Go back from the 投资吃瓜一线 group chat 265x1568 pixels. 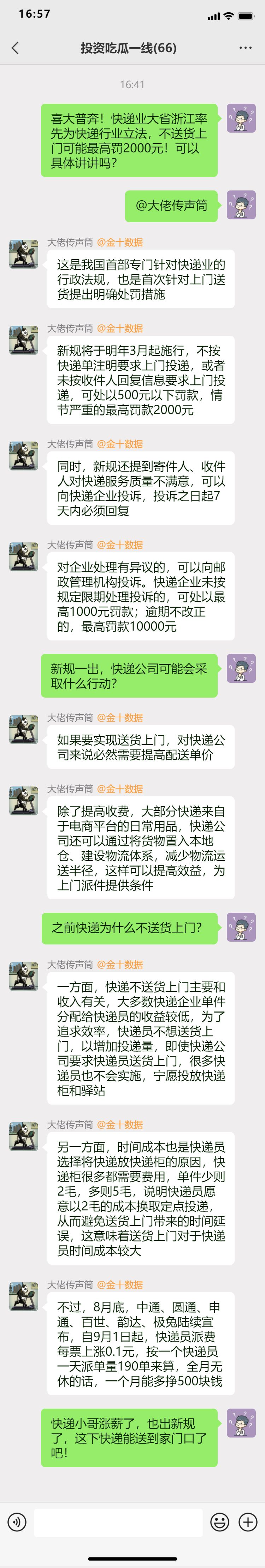pos(15,48)
